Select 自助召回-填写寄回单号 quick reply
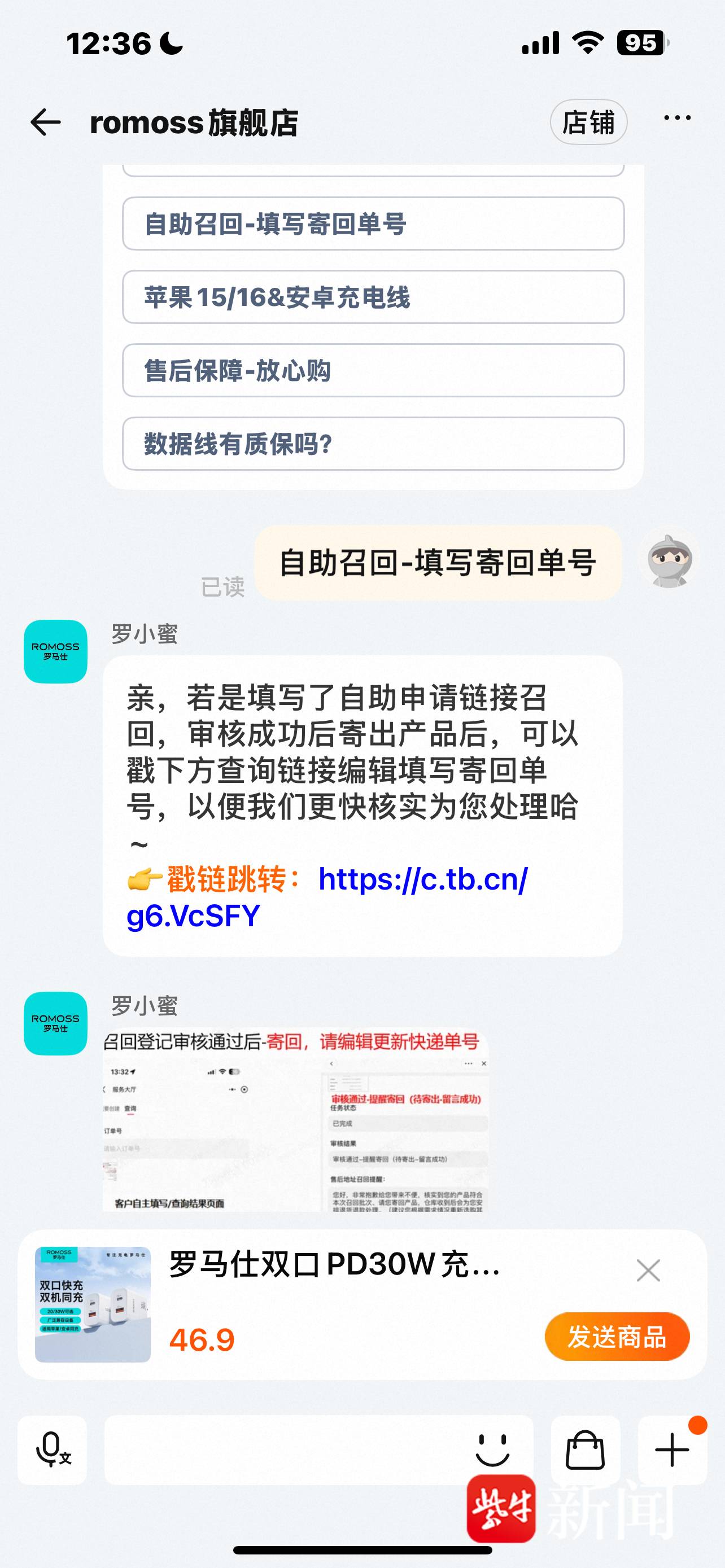Screen dimensions: 725x1568 [x=373, y=224]
